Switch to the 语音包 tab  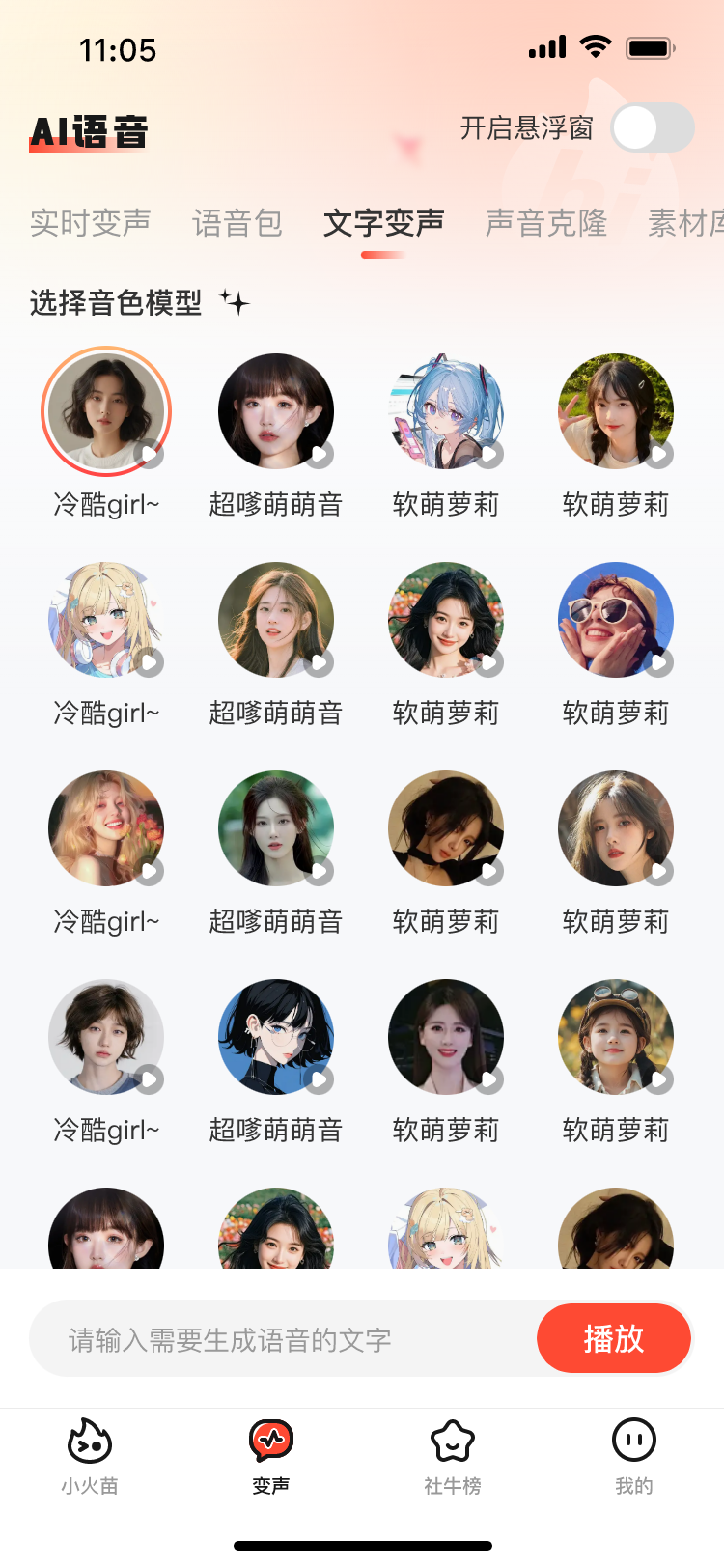pos(237,223)
